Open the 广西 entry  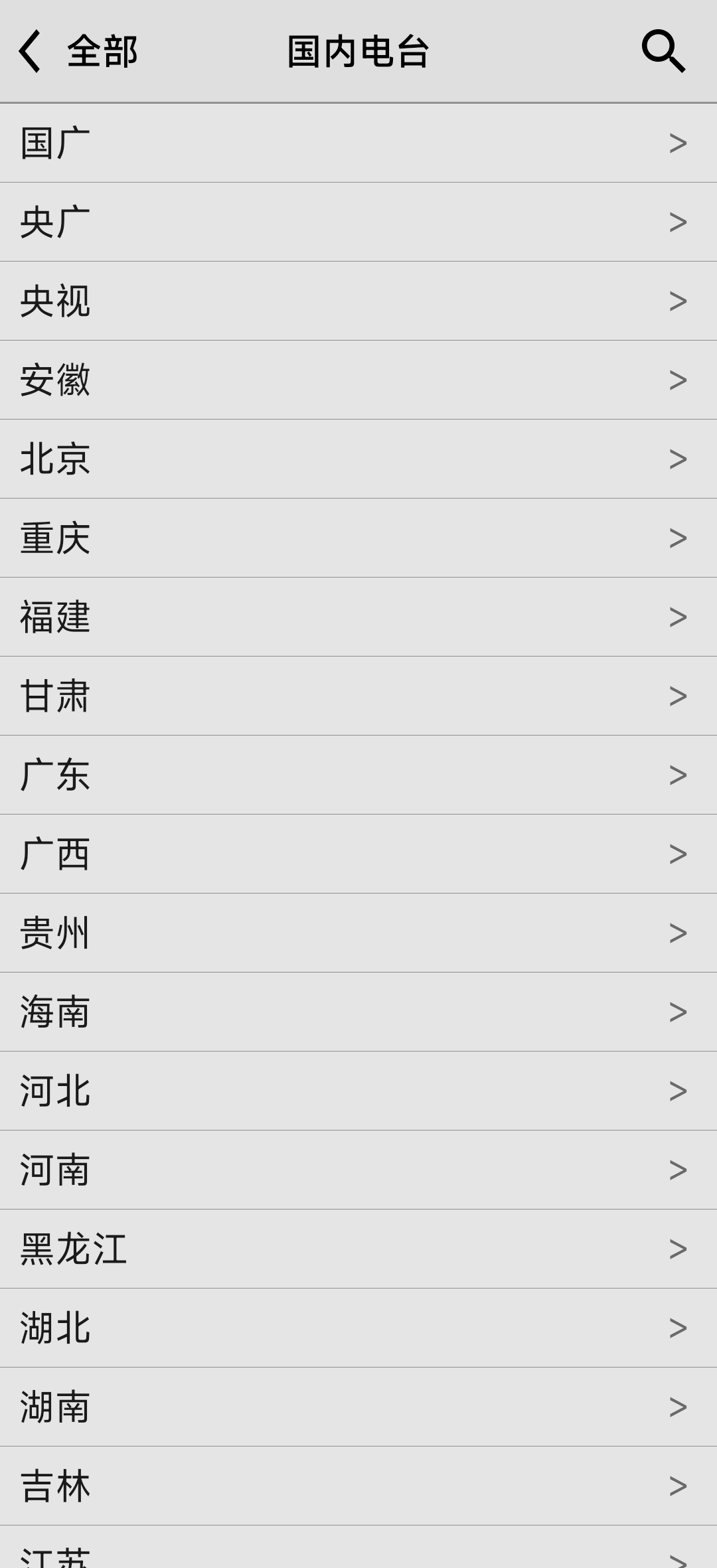358,854
